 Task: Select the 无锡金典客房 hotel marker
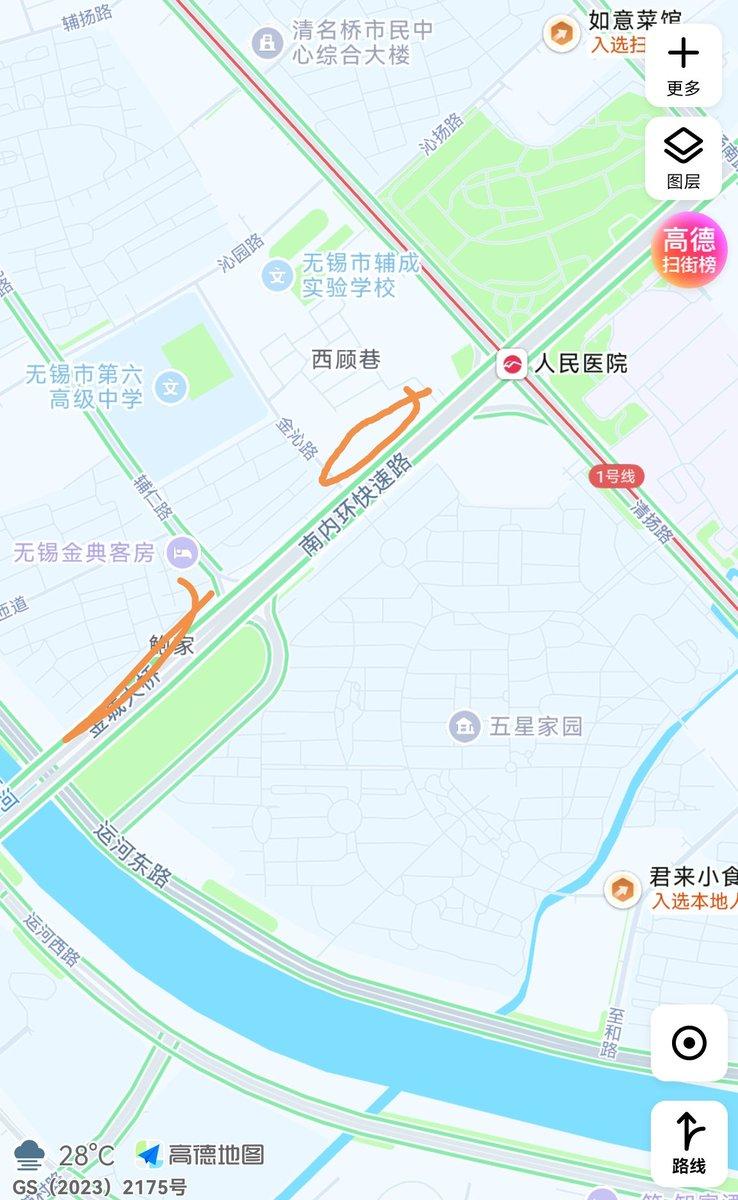tap(182, 552)
